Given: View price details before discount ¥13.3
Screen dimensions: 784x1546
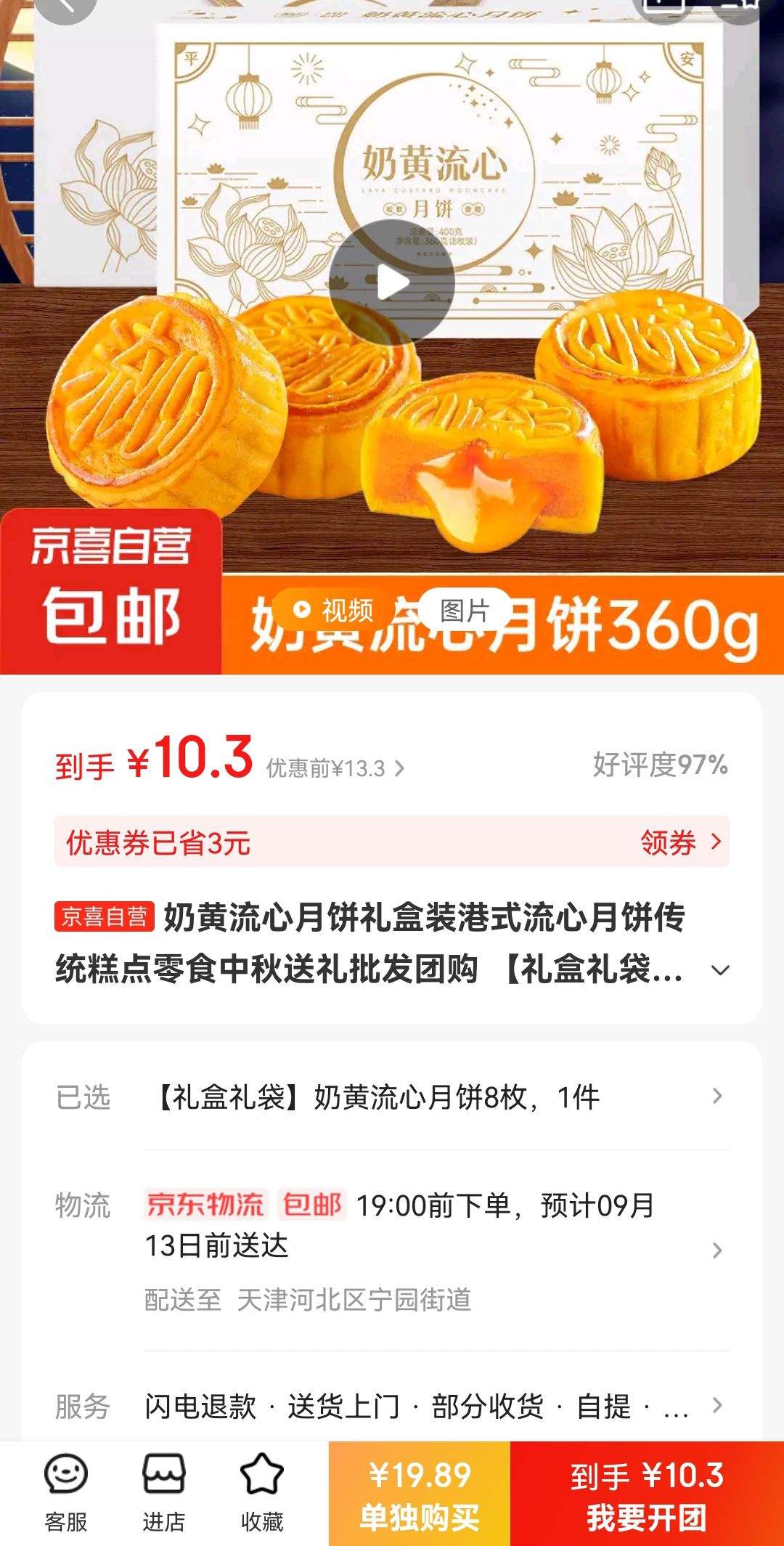Looking at the screenshot, I should point(335,768).
